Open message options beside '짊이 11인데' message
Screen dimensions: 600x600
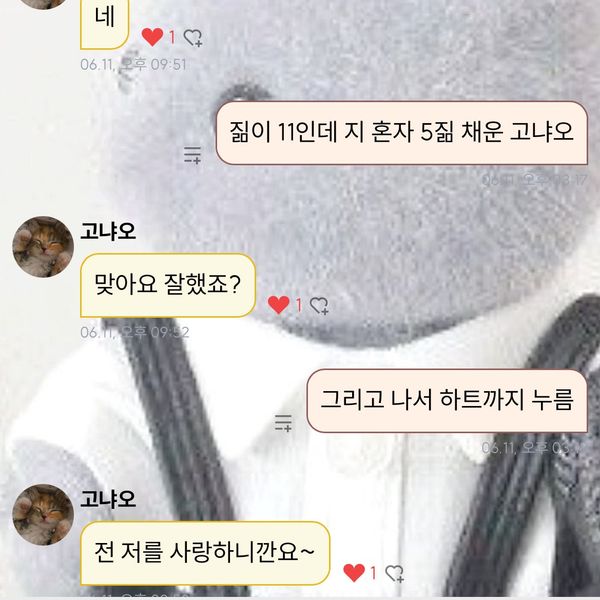[x=192, y=154]
